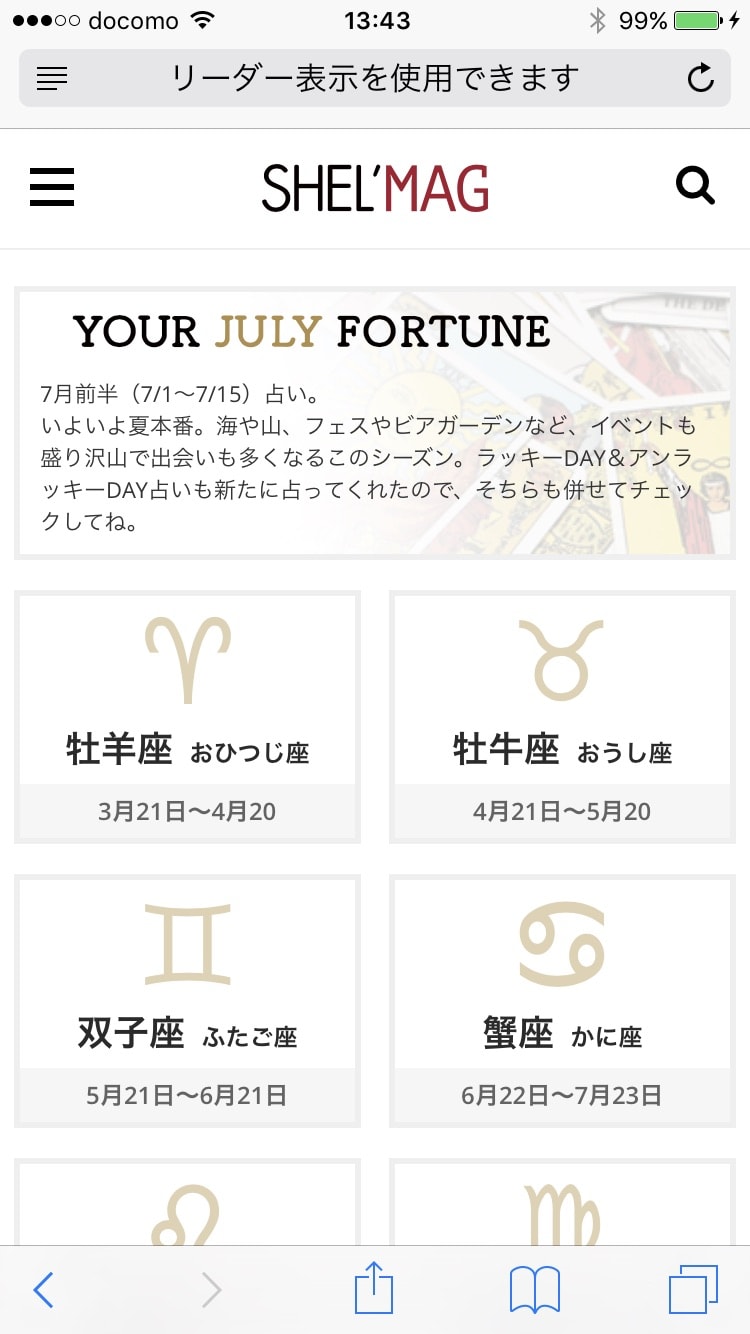Tap the address bar to edit URL
The height and width of the screenshot is (1334, 750).
(375, 78)
